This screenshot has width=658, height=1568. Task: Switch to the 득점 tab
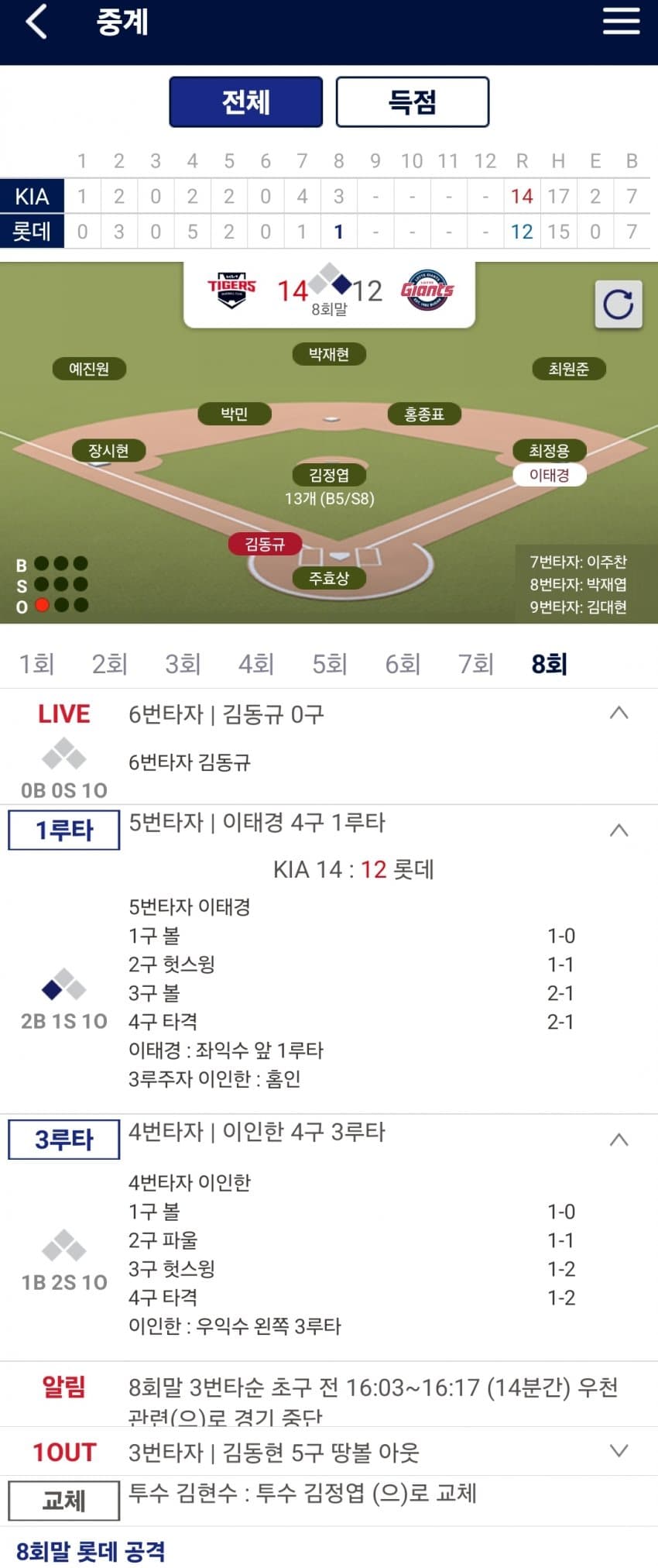412,101
